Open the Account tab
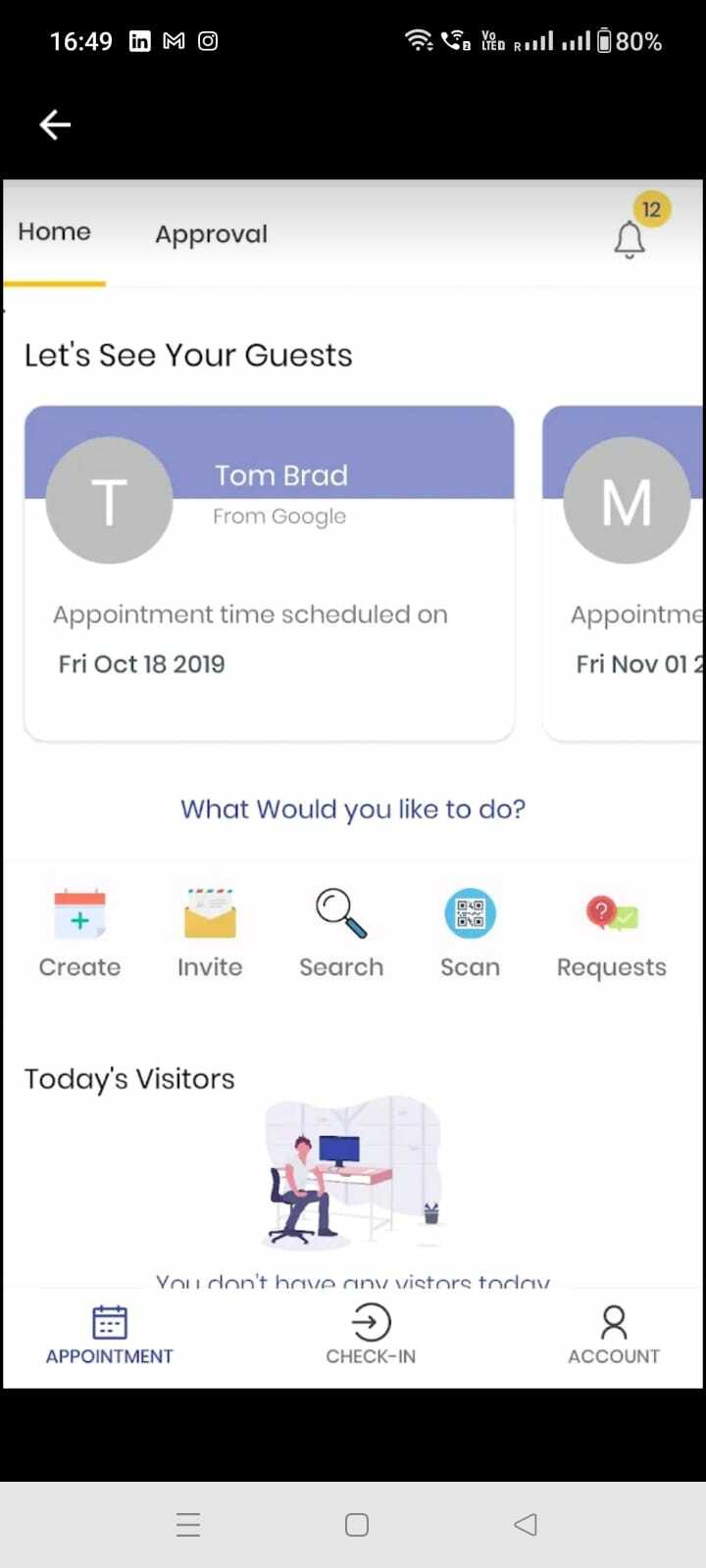 pyautogui.click(x=614, y=1335)
